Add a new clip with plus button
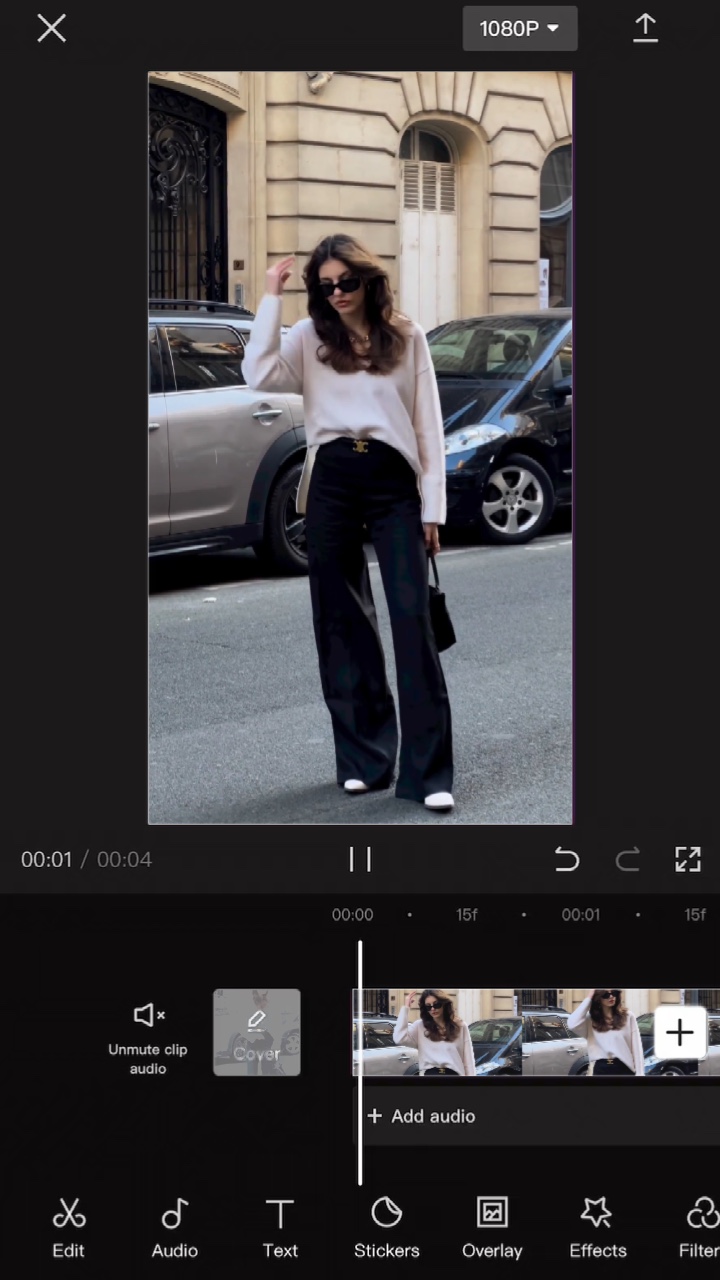The height and width of the screenshot is (1280, 720). 680,1033
